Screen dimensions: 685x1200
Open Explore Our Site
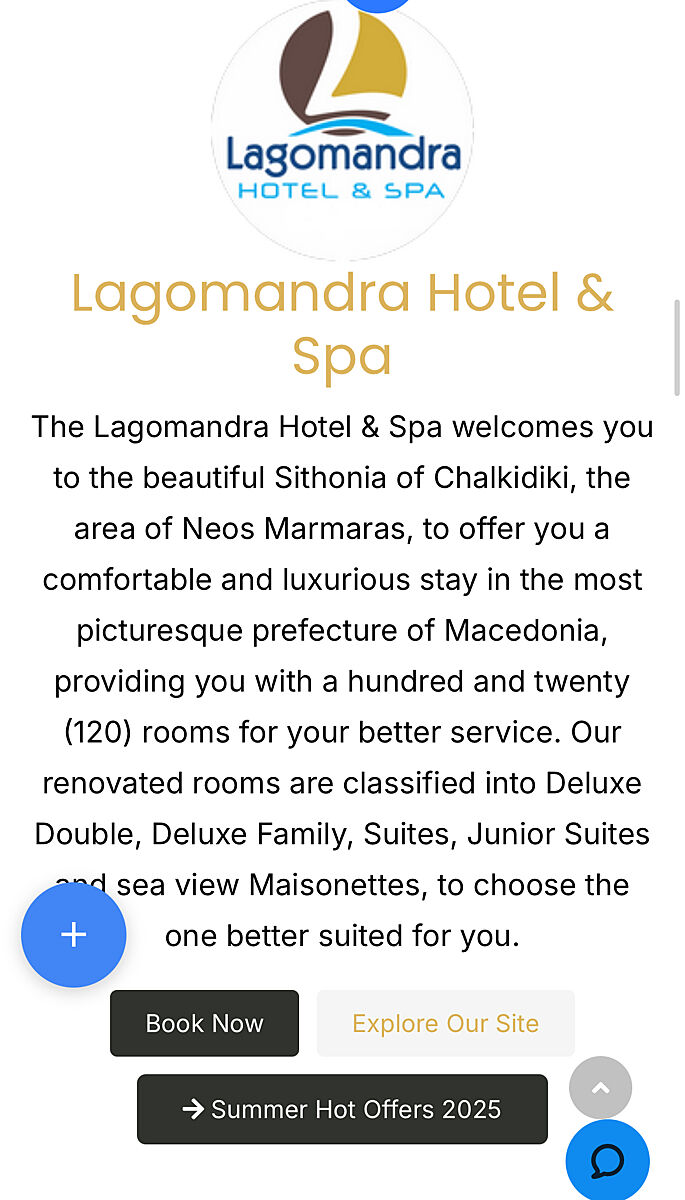tap(445, 1023)
